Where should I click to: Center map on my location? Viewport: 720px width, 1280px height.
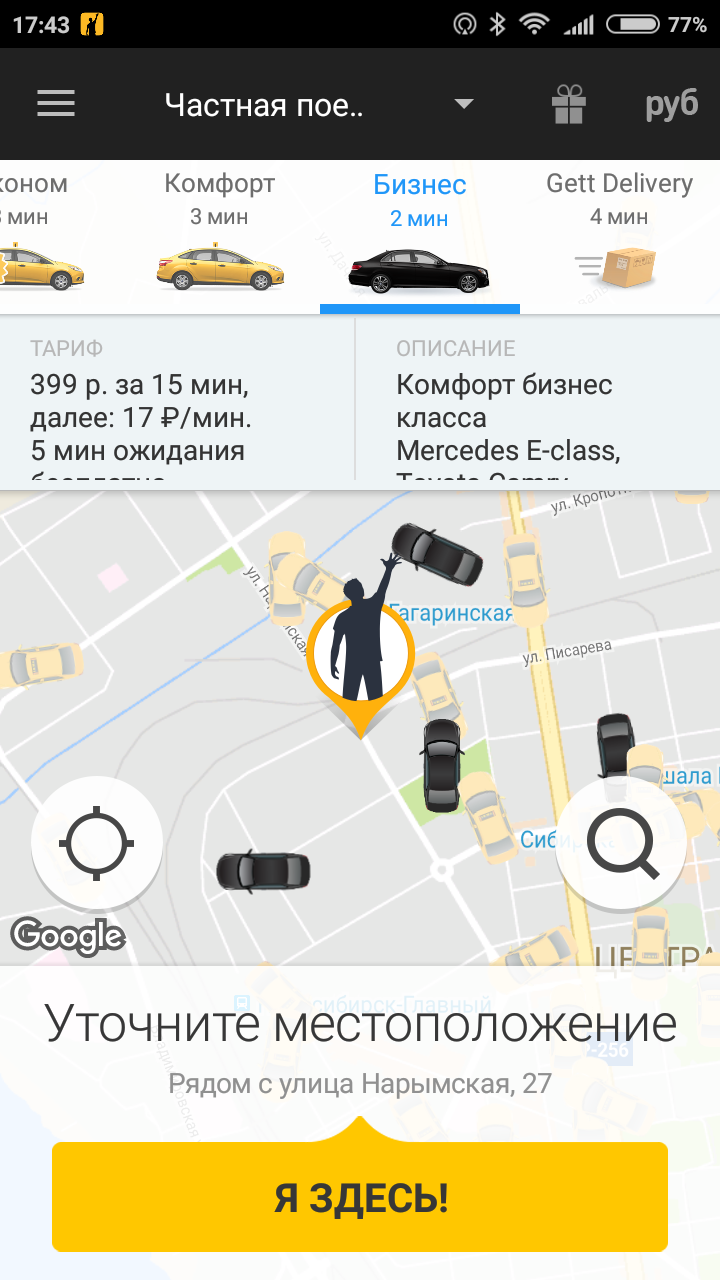[x=97, y=842]
